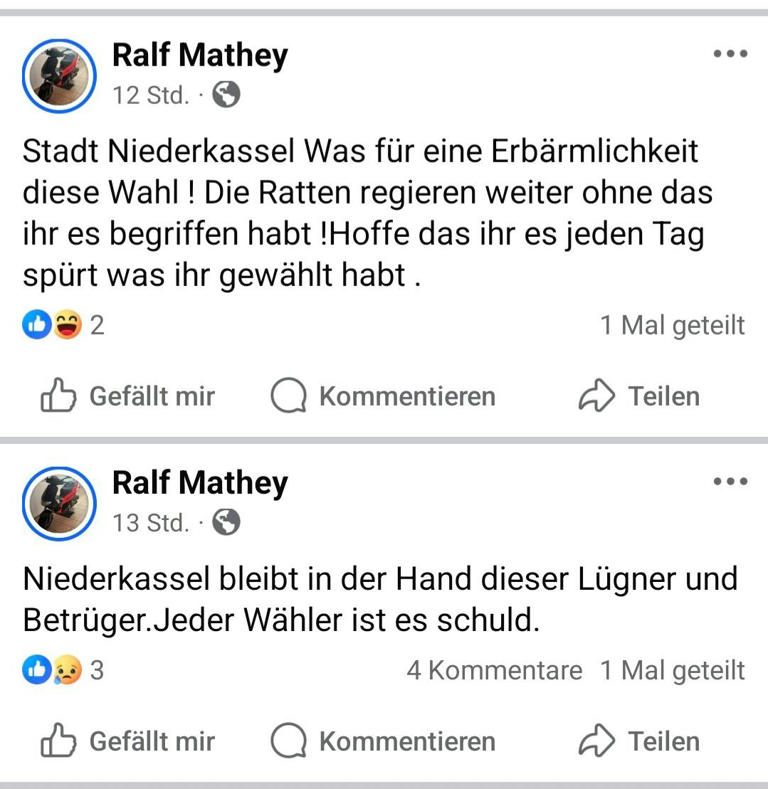
Task: Click 1 Mal geteilt on the first post
Action: [671, 325]
